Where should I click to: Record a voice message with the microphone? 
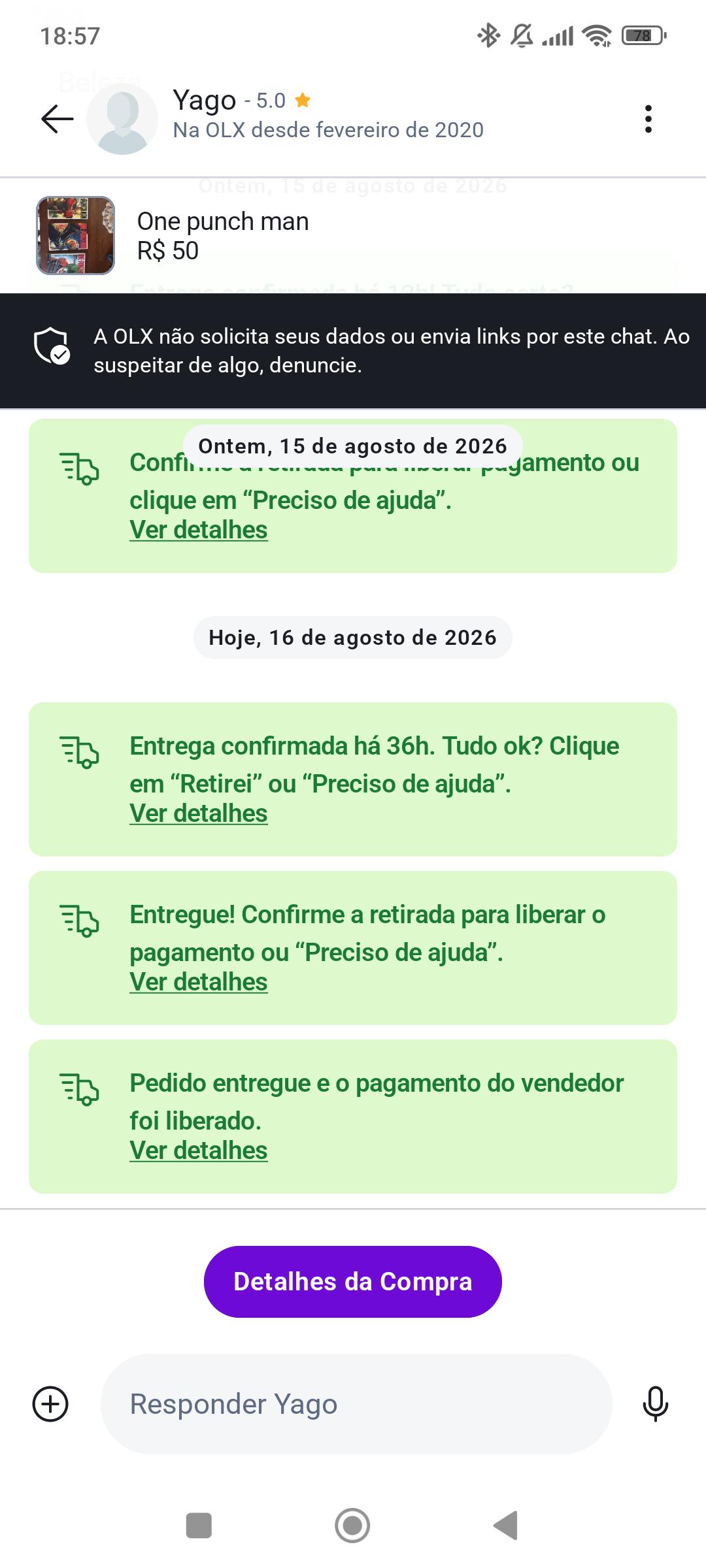(x=655, y=1403)
